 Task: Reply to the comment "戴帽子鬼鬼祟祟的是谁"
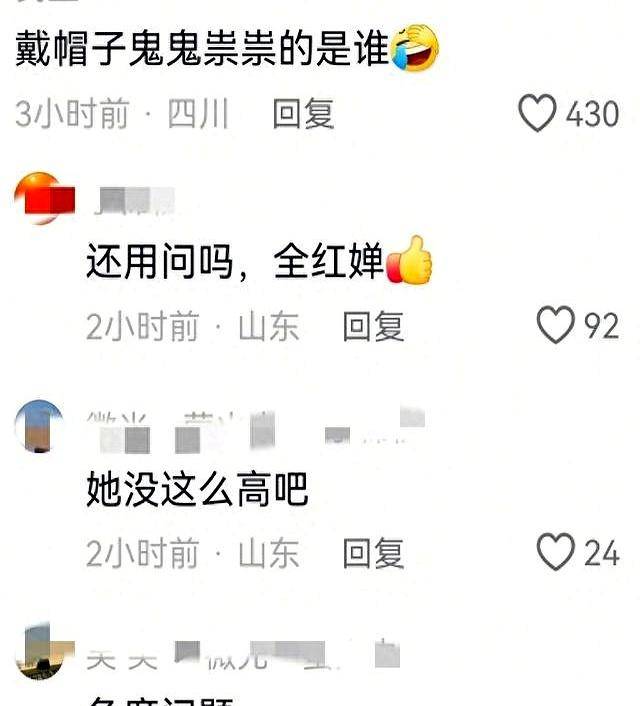point(303,114)
